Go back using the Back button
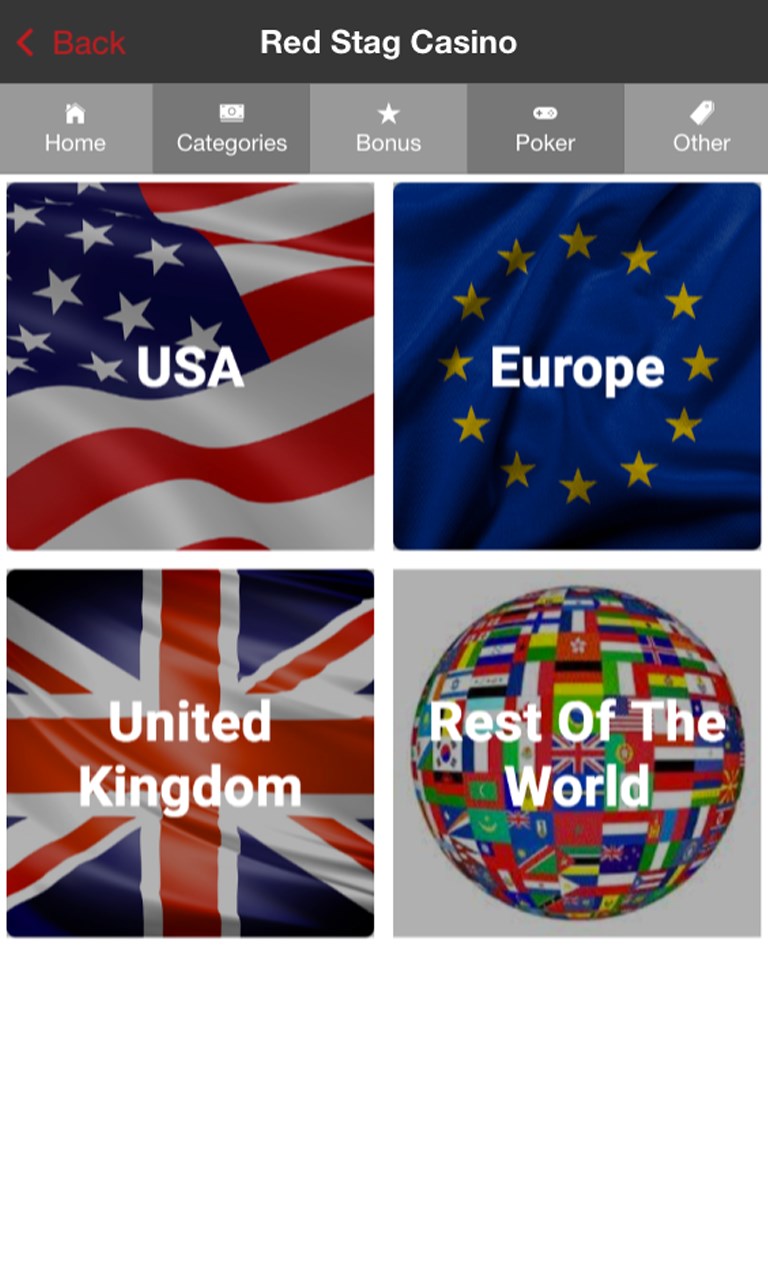 (70, 43)
